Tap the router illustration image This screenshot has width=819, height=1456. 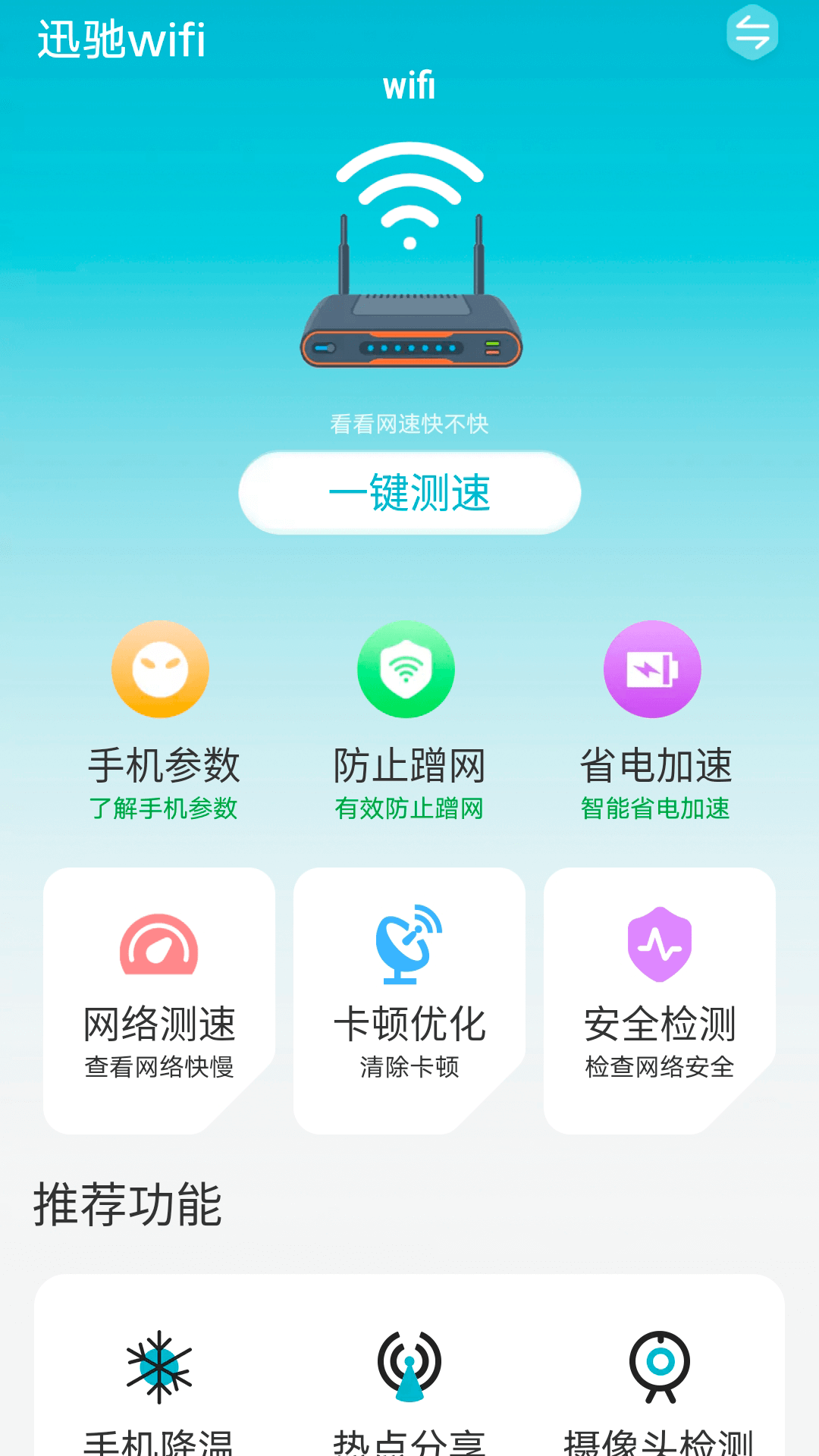409,326
